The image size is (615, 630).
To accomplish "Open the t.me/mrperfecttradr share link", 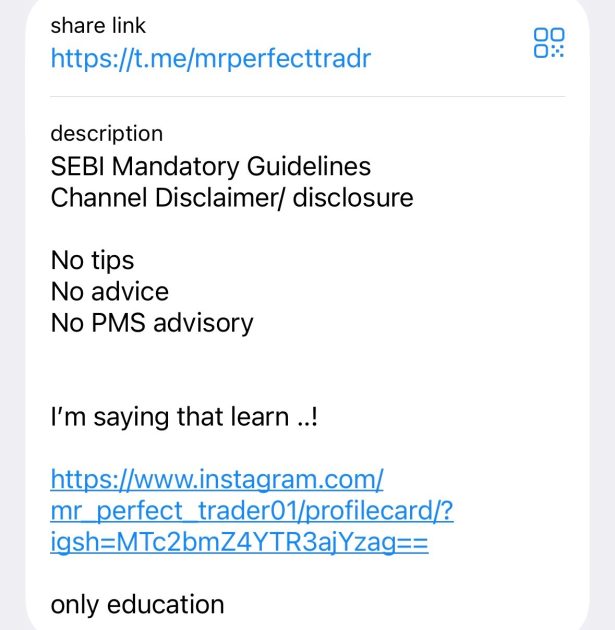I will pyautogui.click(x=210, y=58).
